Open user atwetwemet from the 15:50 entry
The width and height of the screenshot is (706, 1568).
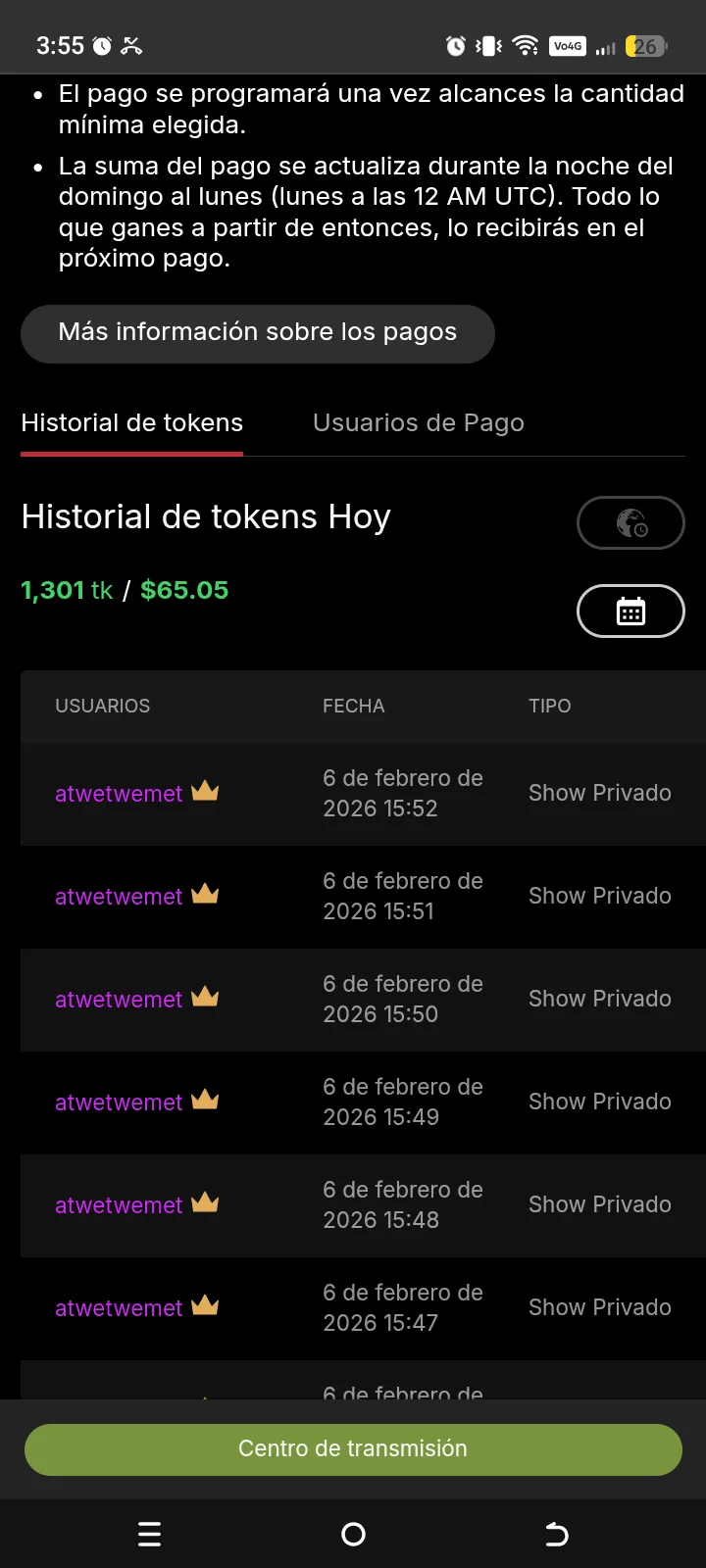[119, 1000]
